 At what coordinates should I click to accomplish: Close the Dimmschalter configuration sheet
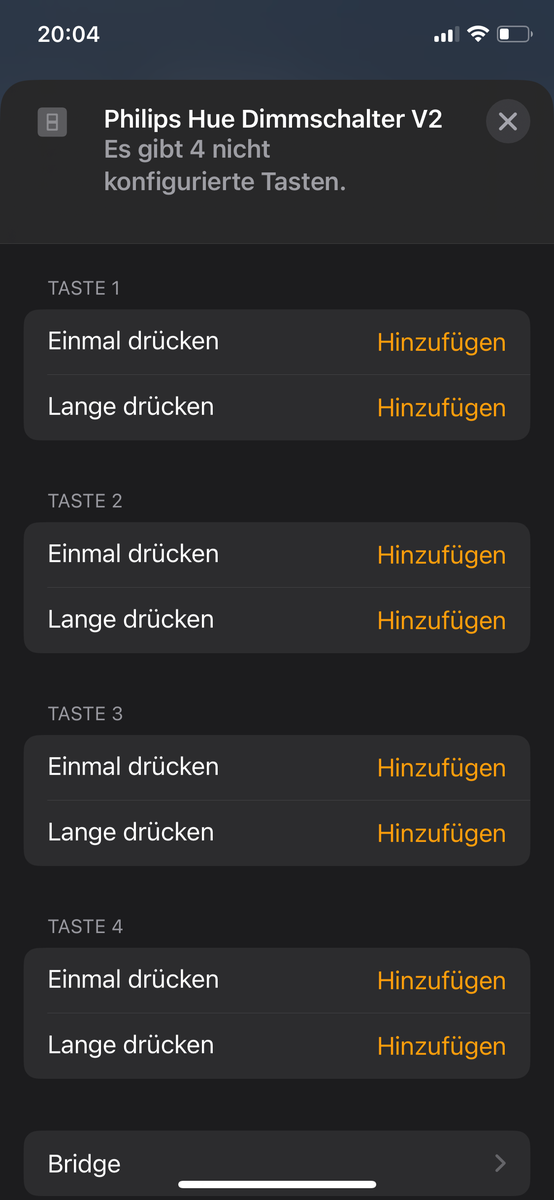pyautogui.click(x=508, y=122)
